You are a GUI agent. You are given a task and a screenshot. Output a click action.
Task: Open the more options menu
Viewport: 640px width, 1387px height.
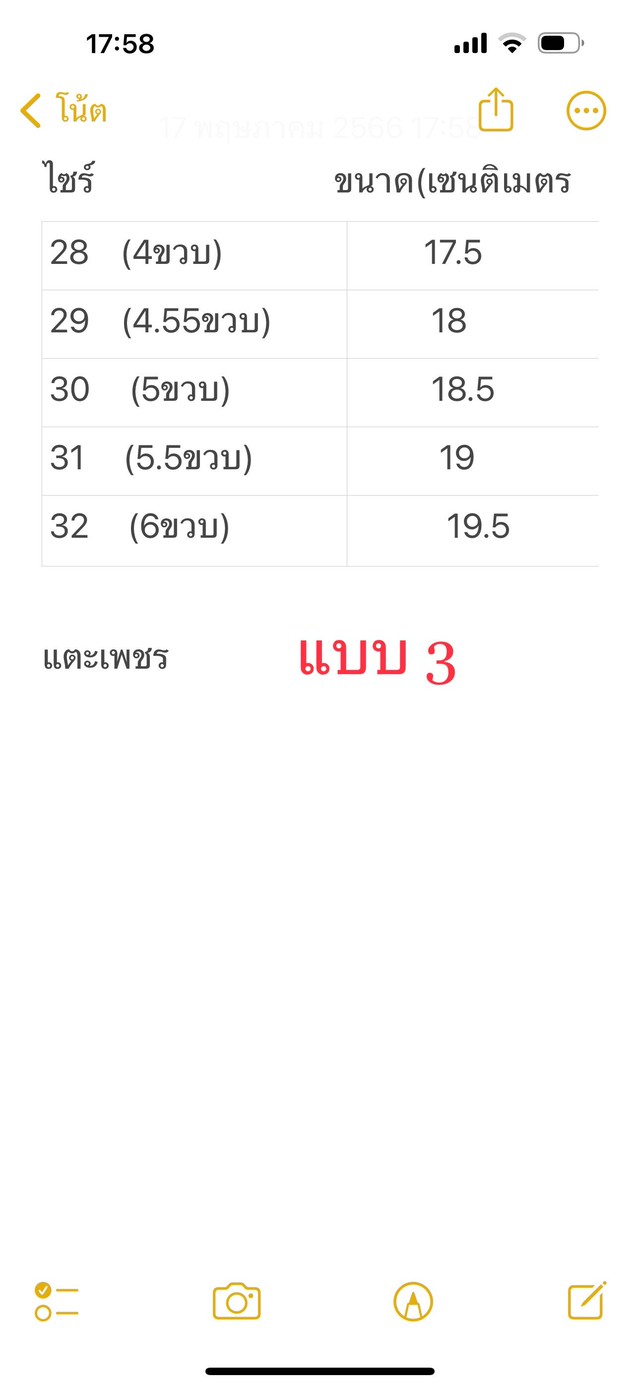pyautogui.click(x=586, y=111)
